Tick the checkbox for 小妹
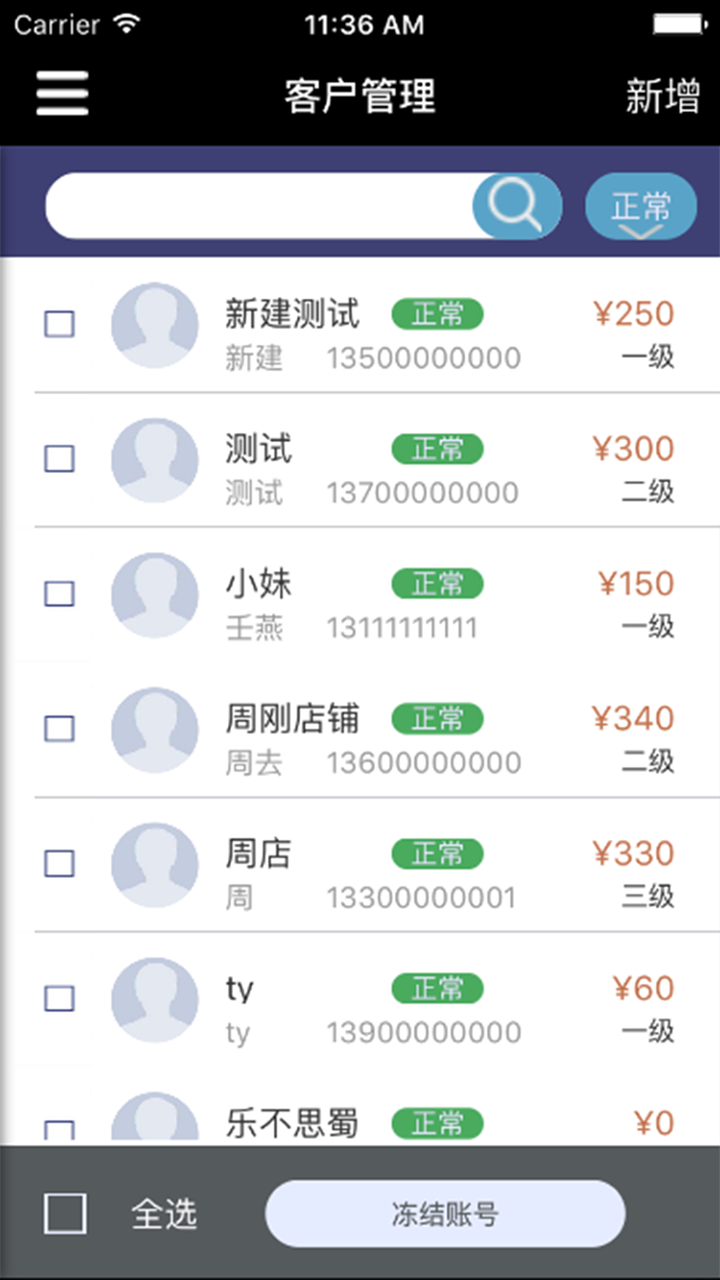720x1280 pixels. pyautogui.click(x=60, y=594)
